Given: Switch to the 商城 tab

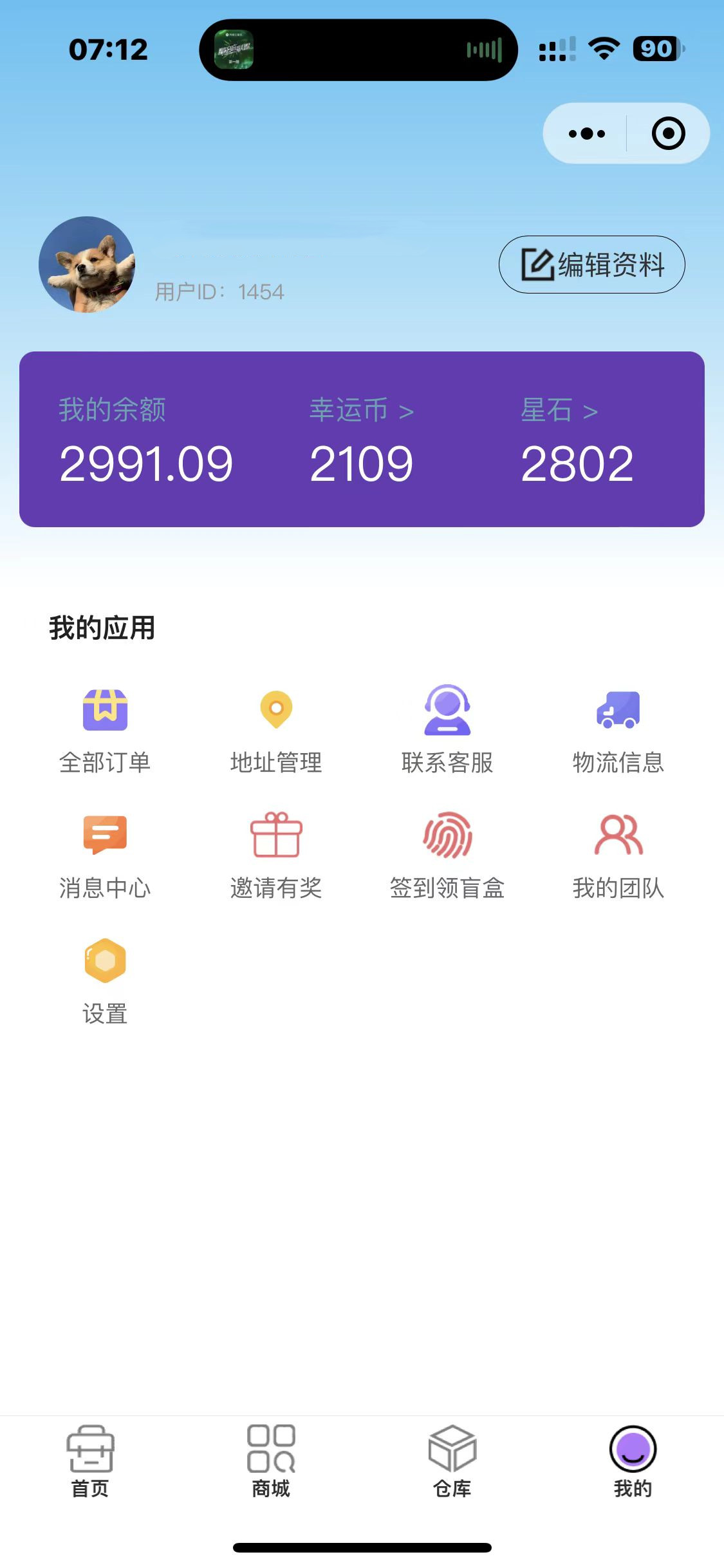Looking at the screenshot, I should 271,1461.
